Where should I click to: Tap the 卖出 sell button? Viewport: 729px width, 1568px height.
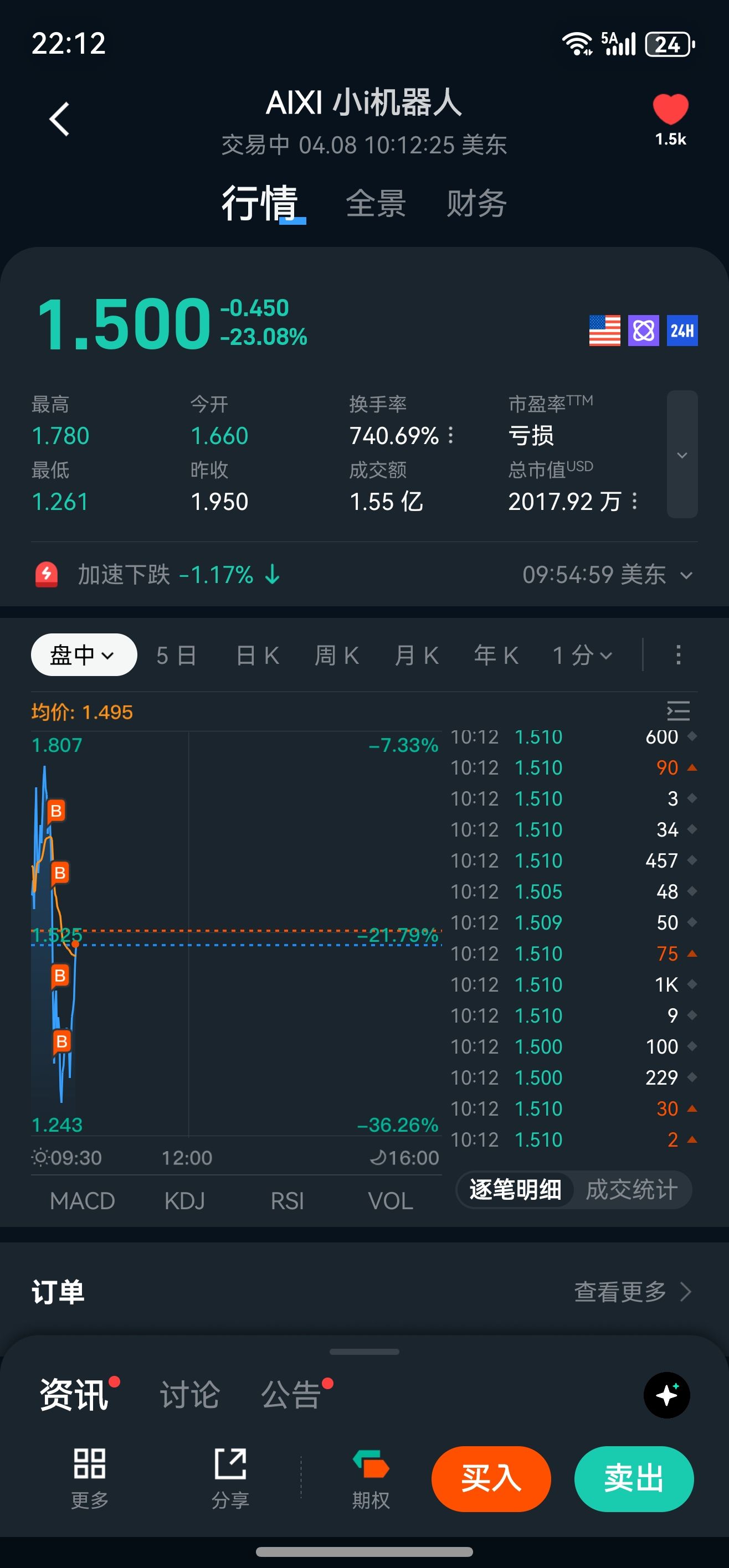pos(633,1478)
